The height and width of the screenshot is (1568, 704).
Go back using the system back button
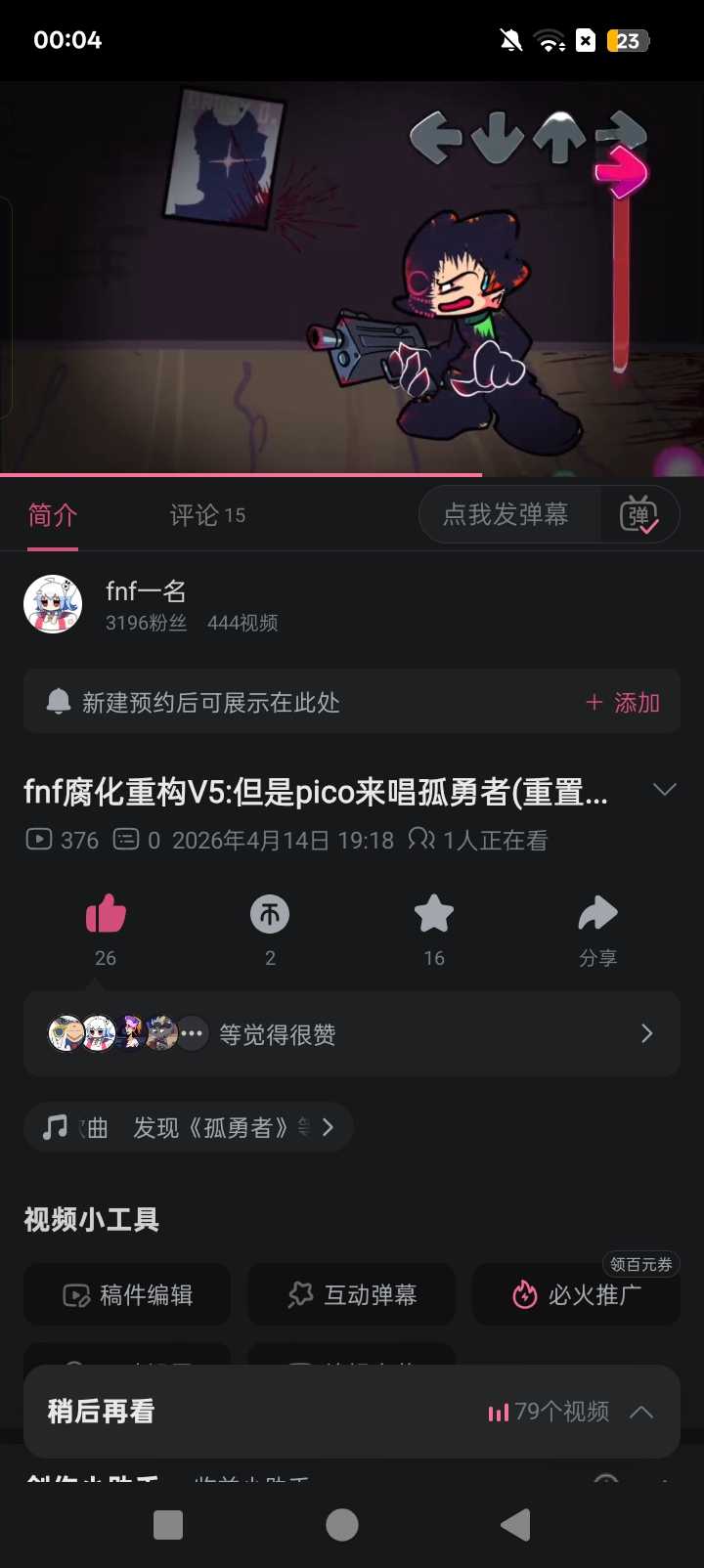514,1525
